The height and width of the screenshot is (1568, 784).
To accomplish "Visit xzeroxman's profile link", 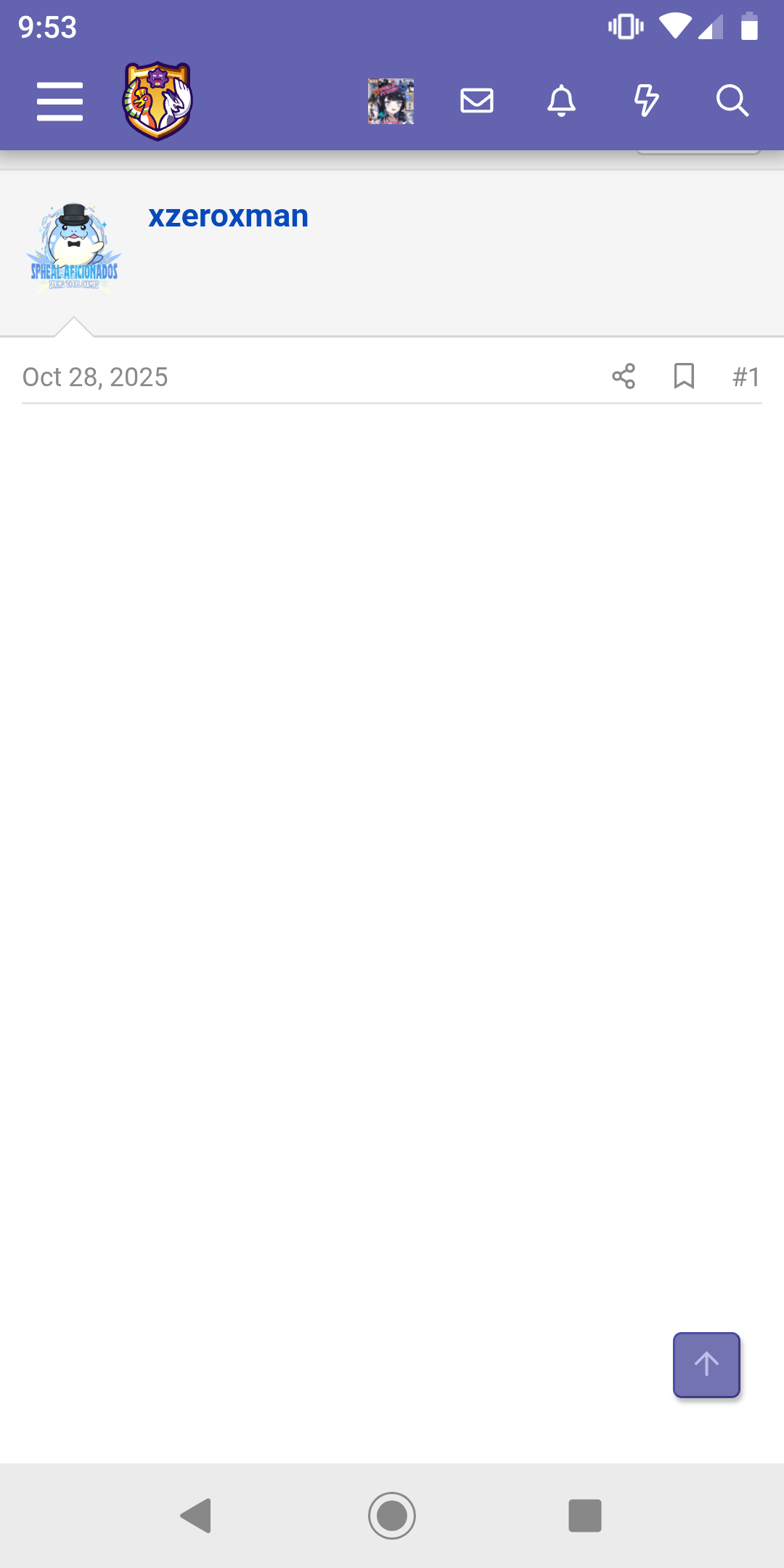I will click(227, 216).
